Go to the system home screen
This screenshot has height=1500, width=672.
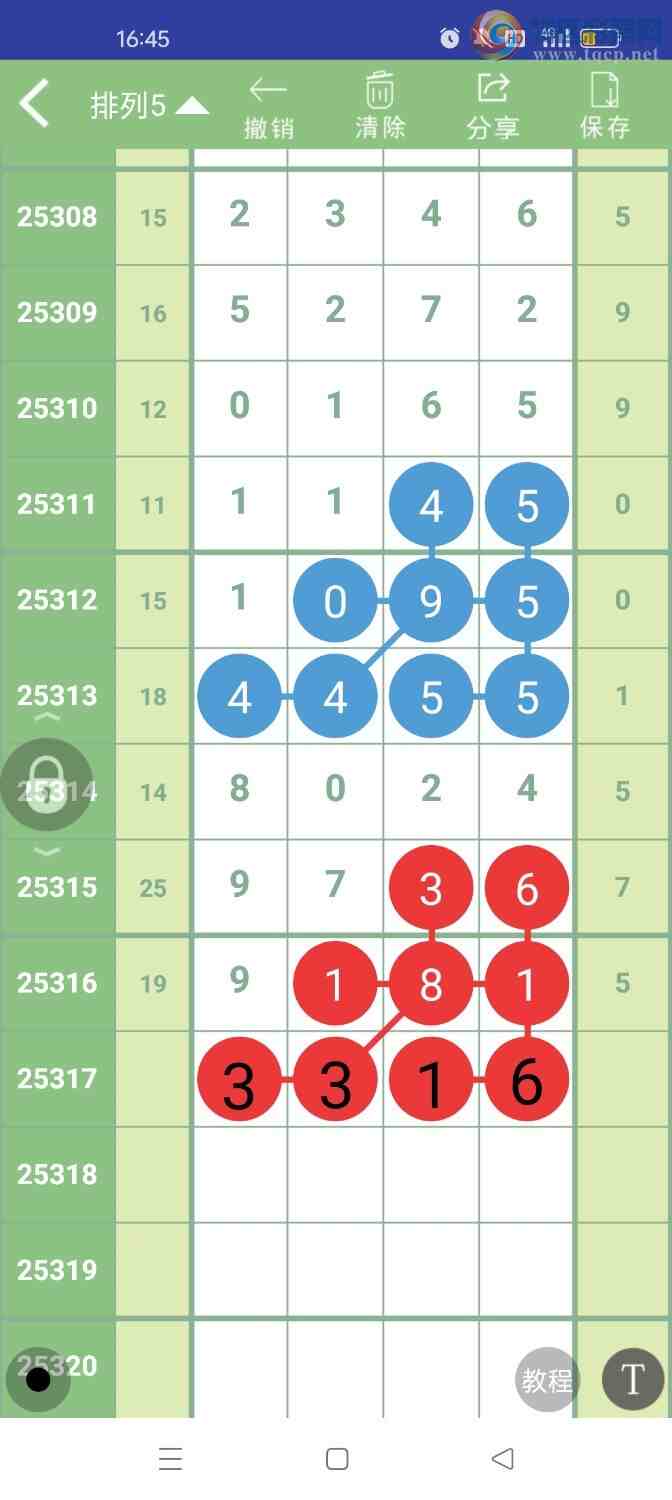click(x=337, y=1459)
